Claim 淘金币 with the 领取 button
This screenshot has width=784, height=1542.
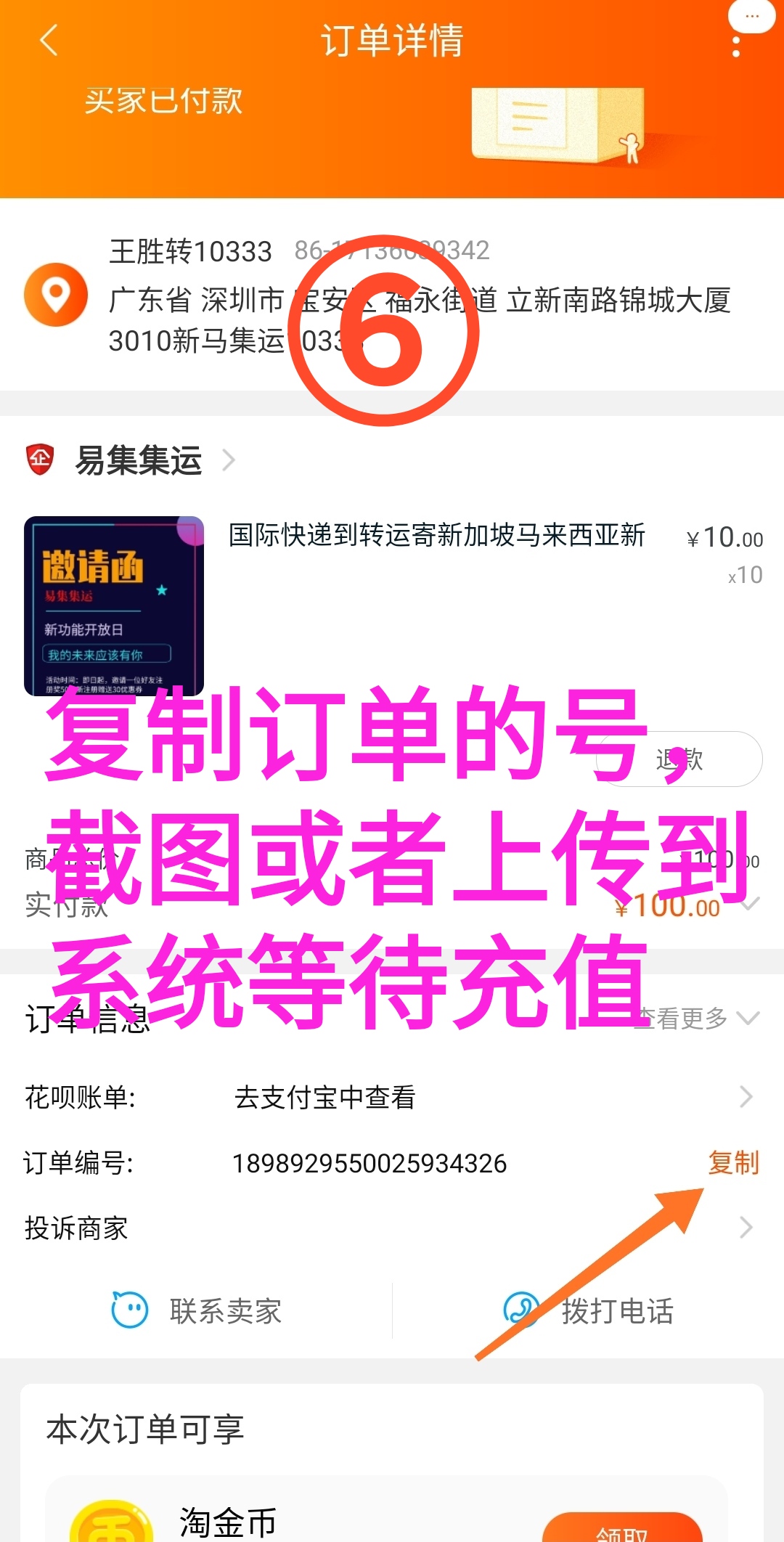pyautogui.click(x=622, y=1528)
